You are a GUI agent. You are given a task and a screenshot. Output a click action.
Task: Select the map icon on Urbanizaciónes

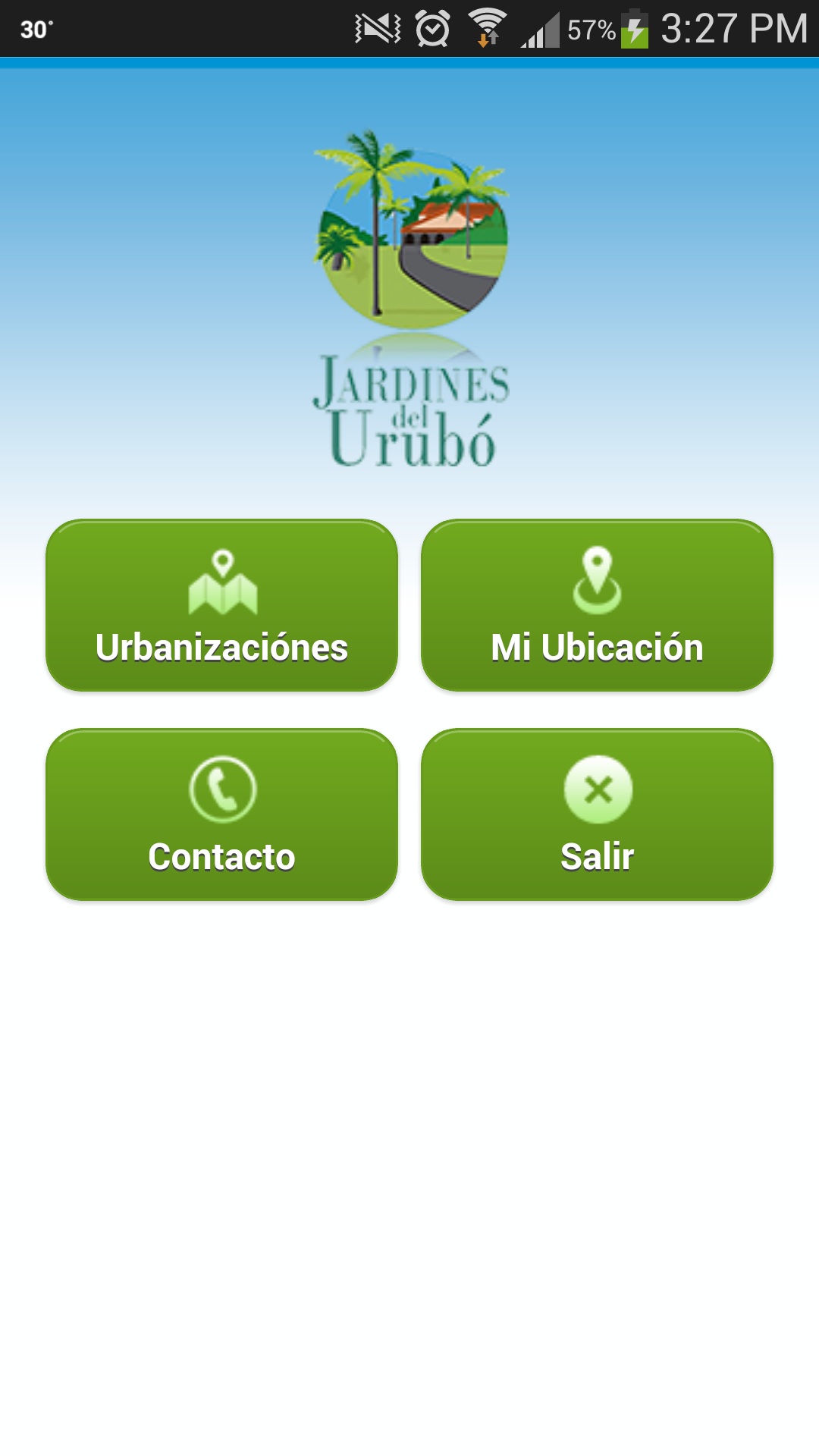(x=221, y=585)
